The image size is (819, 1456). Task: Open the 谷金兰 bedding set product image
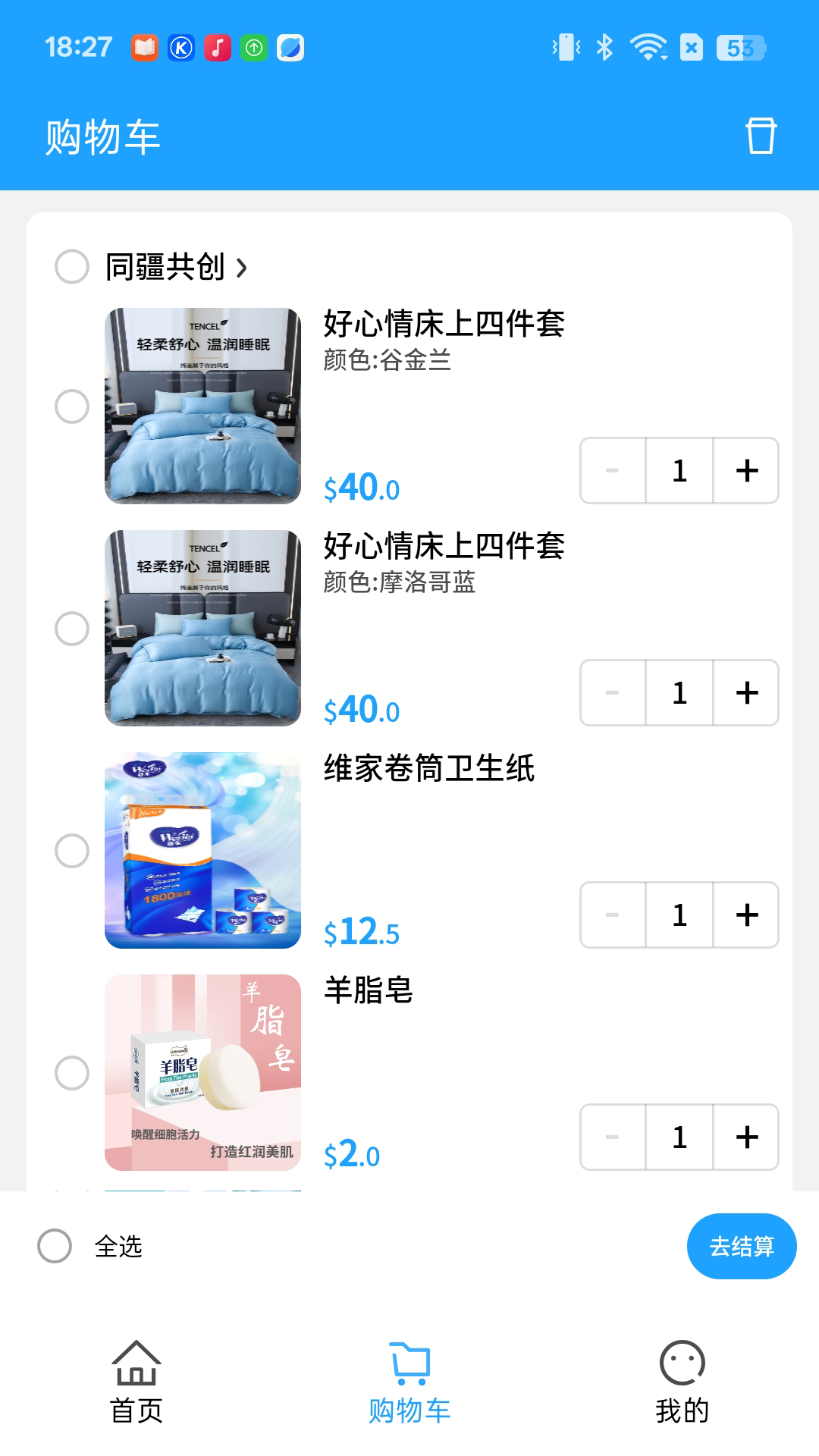point(202,406)
